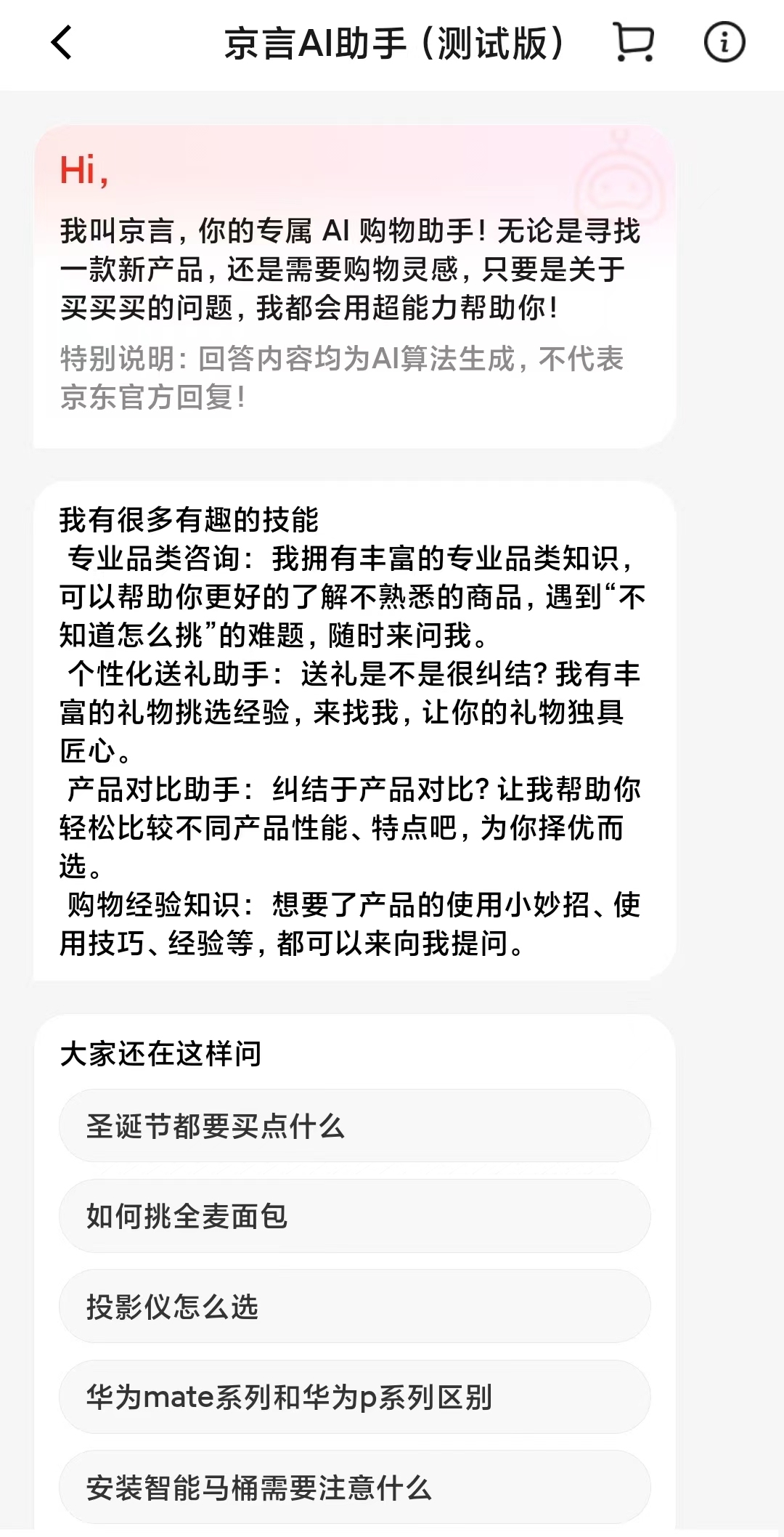
Task: Choose the 投影仪怎么选 question
Action: click(x=354, y=1306)
